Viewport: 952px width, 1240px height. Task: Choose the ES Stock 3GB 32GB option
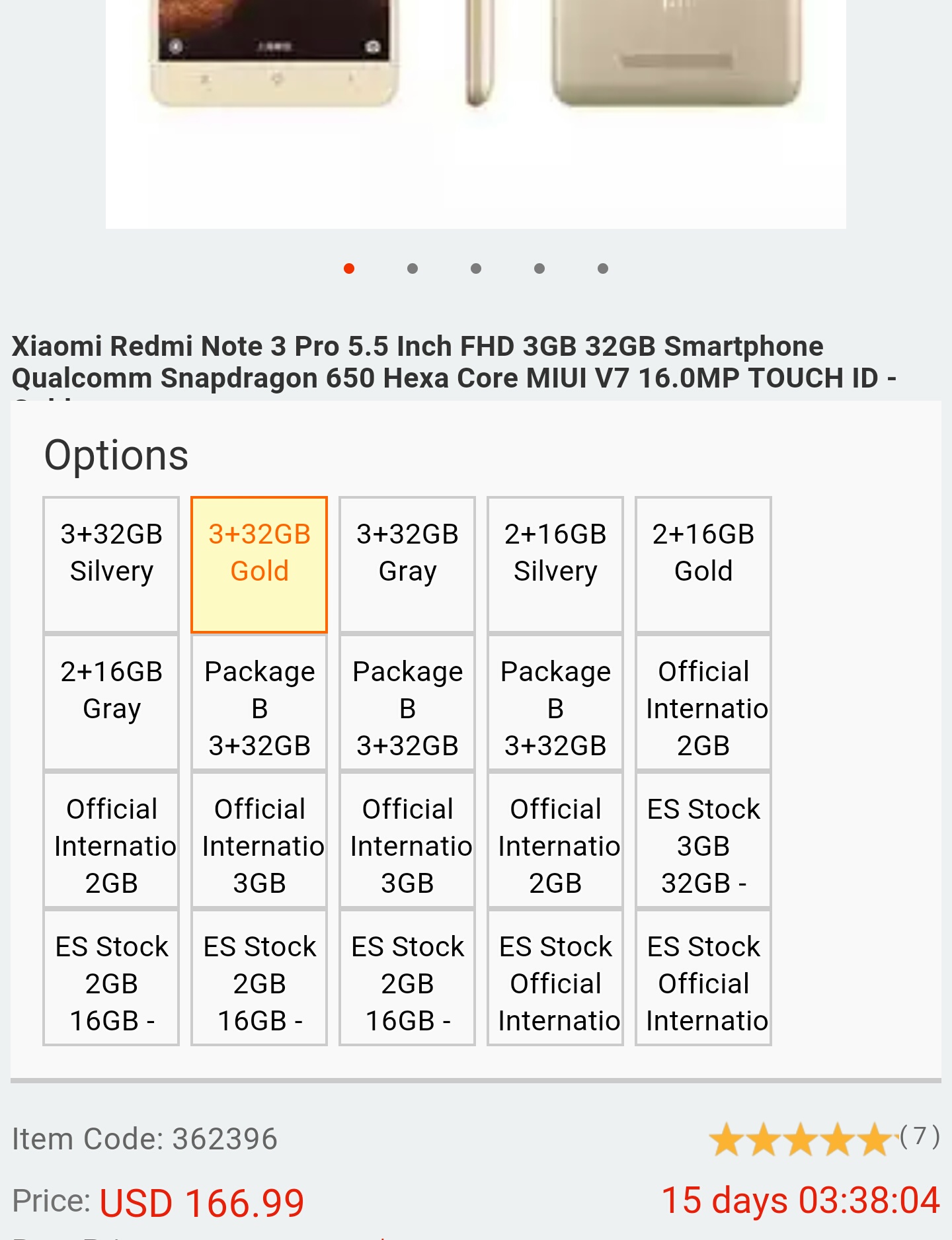click(703, 840)
